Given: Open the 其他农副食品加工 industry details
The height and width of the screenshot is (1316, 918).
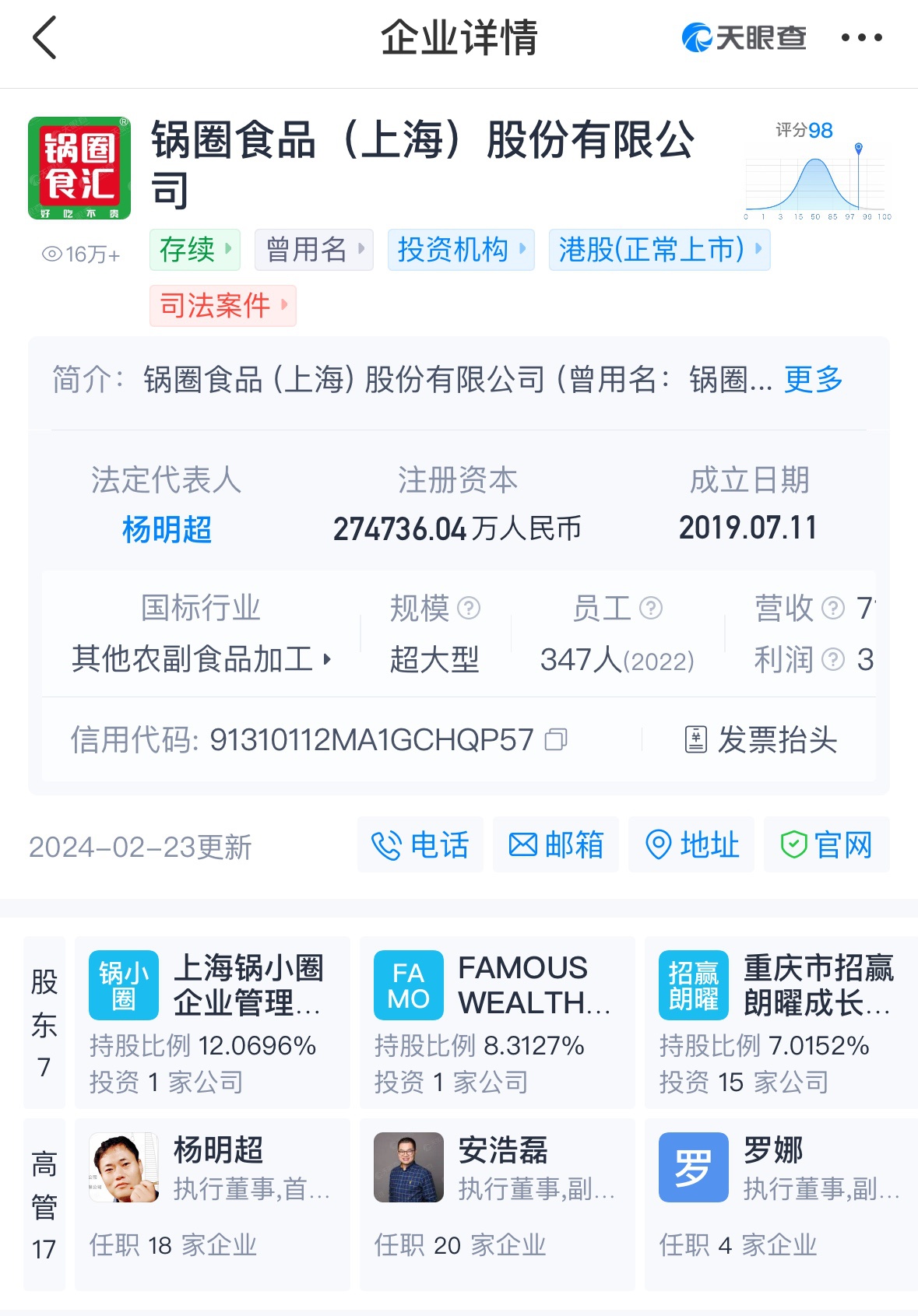Looking at the screenshot, I should (x=201, y=659).
